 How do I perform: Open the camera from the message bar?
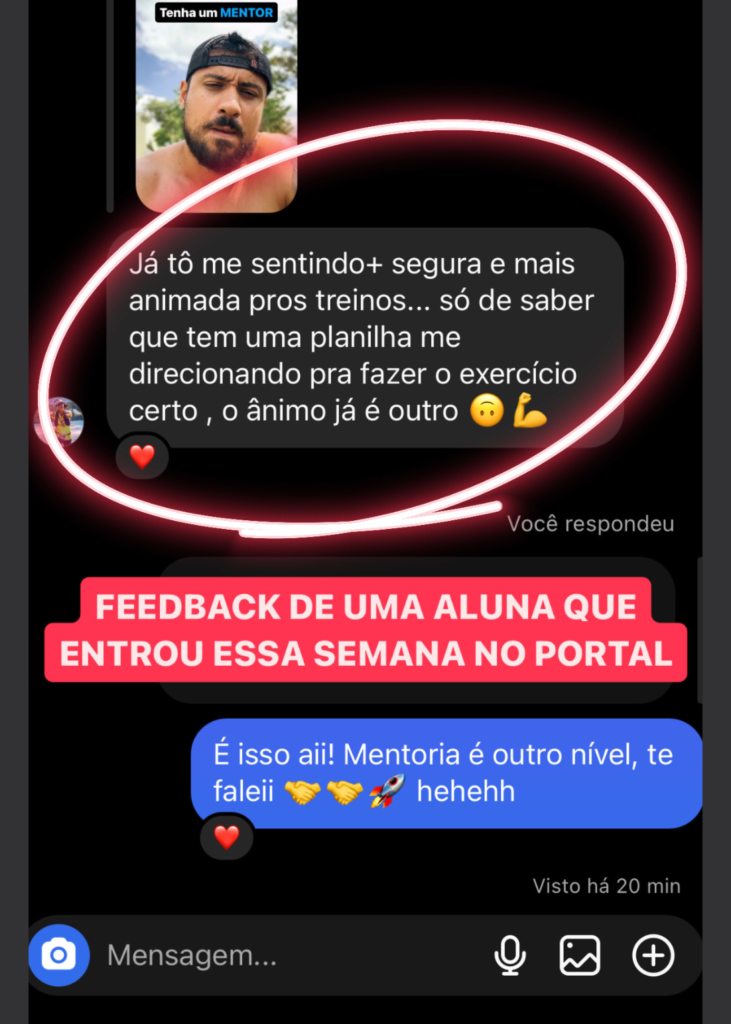[59, 955]
